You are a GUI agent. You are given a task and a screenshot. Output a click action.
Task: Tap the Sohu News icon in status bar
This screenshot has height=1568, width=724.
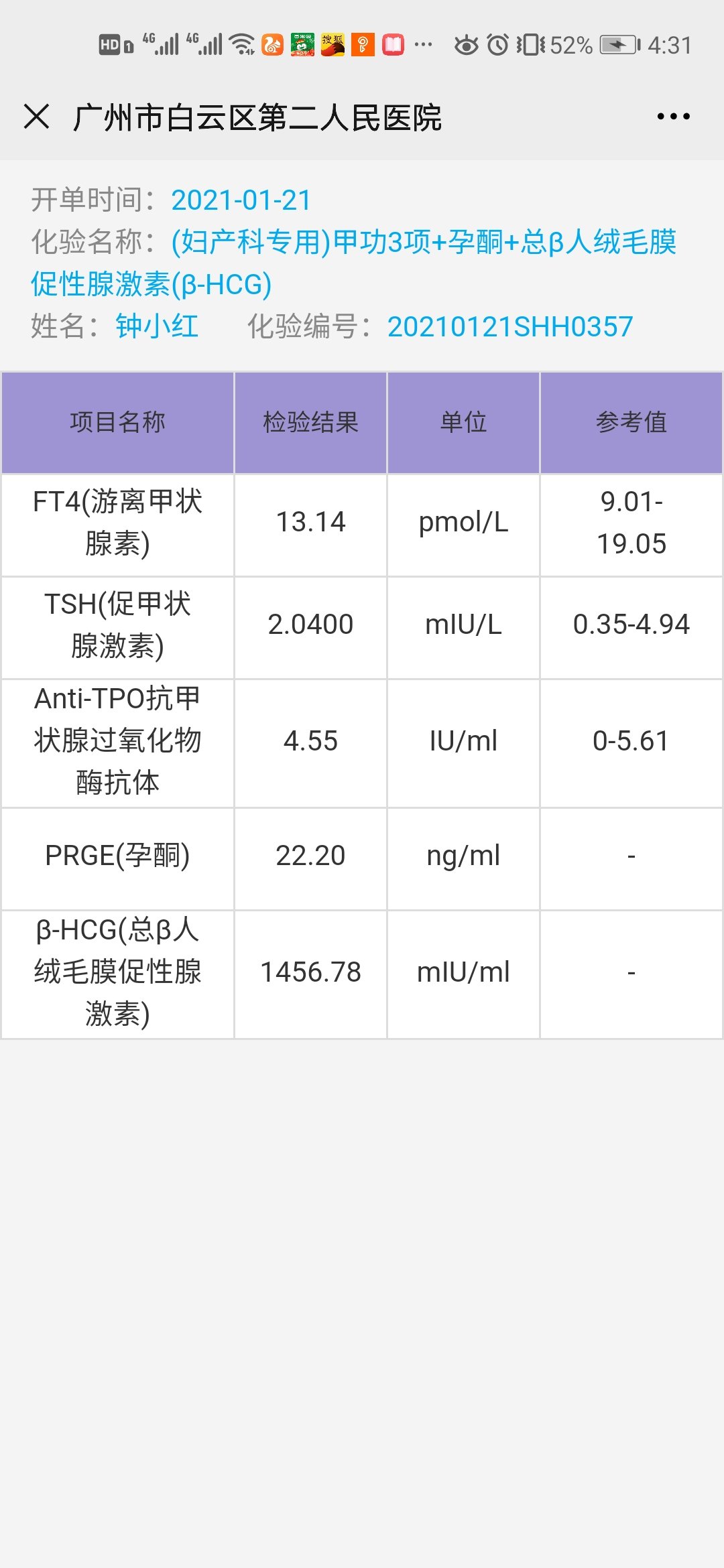click(x=332, y=44)
